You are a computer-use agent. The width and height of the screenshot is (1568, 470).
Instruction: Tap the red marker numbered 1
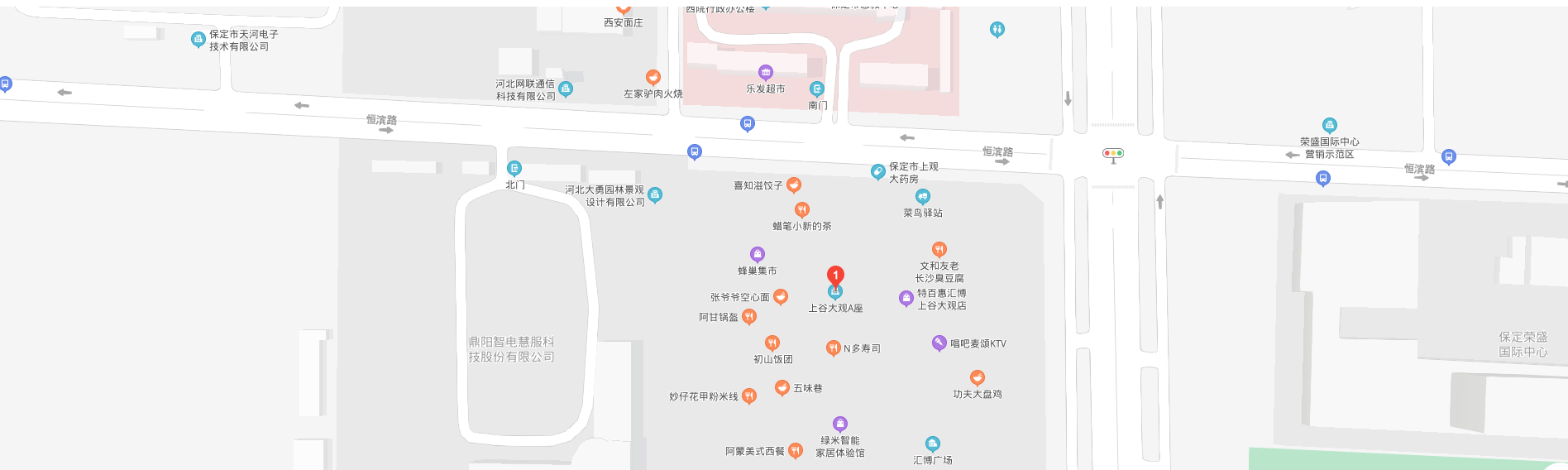click(x=835, y=276)
